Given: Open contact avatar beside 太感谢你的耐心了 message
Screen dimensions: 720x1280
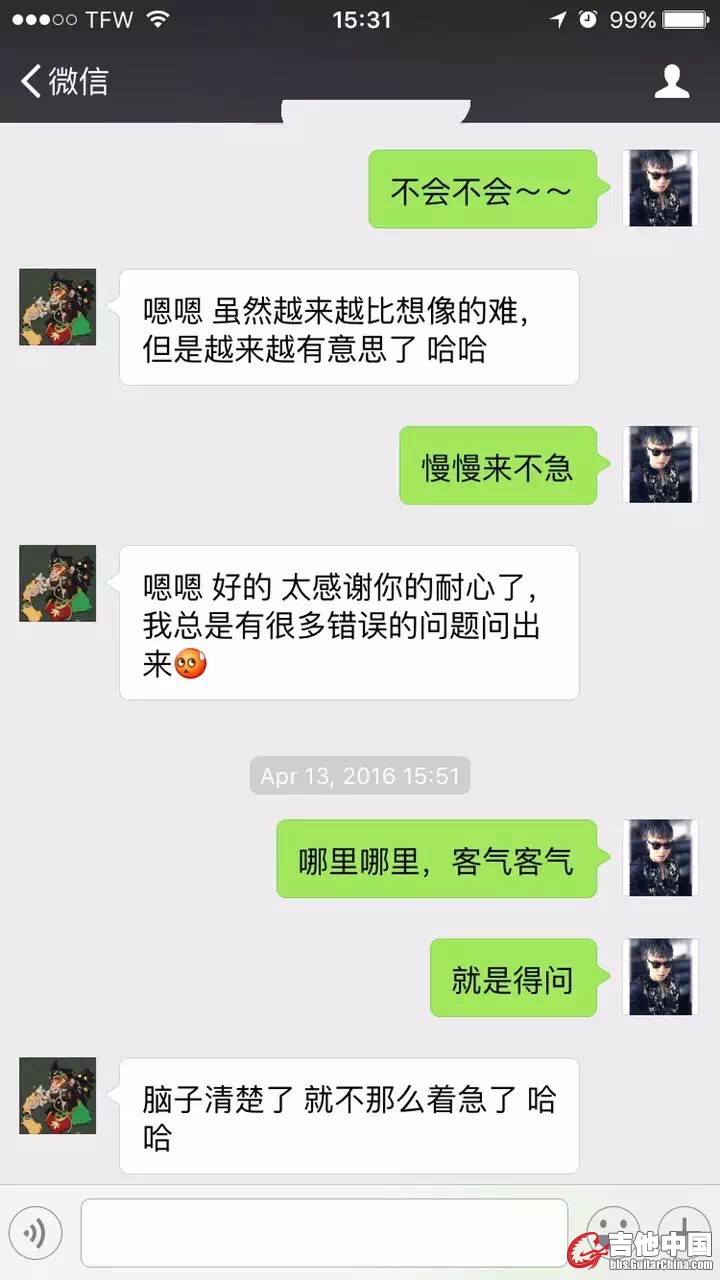Looking at the screenshot, I should pos(58,583).
